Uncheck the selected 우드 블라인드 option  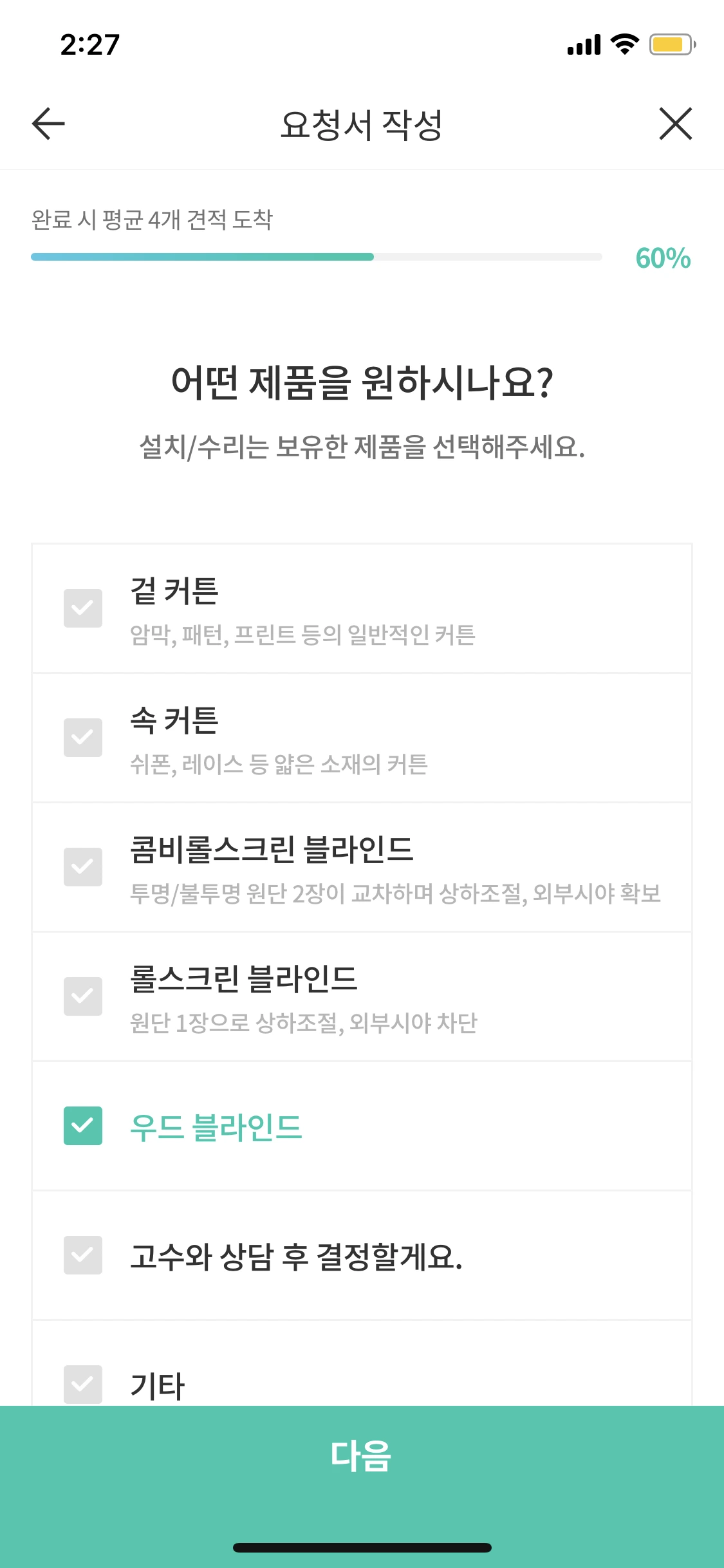pos(83,1125)
